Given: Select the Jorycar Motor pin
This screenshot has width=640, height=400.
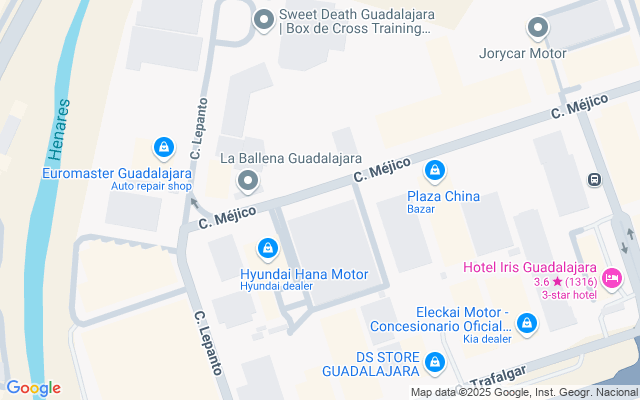Looking at the screenshot, I should [x=540, y=28].
